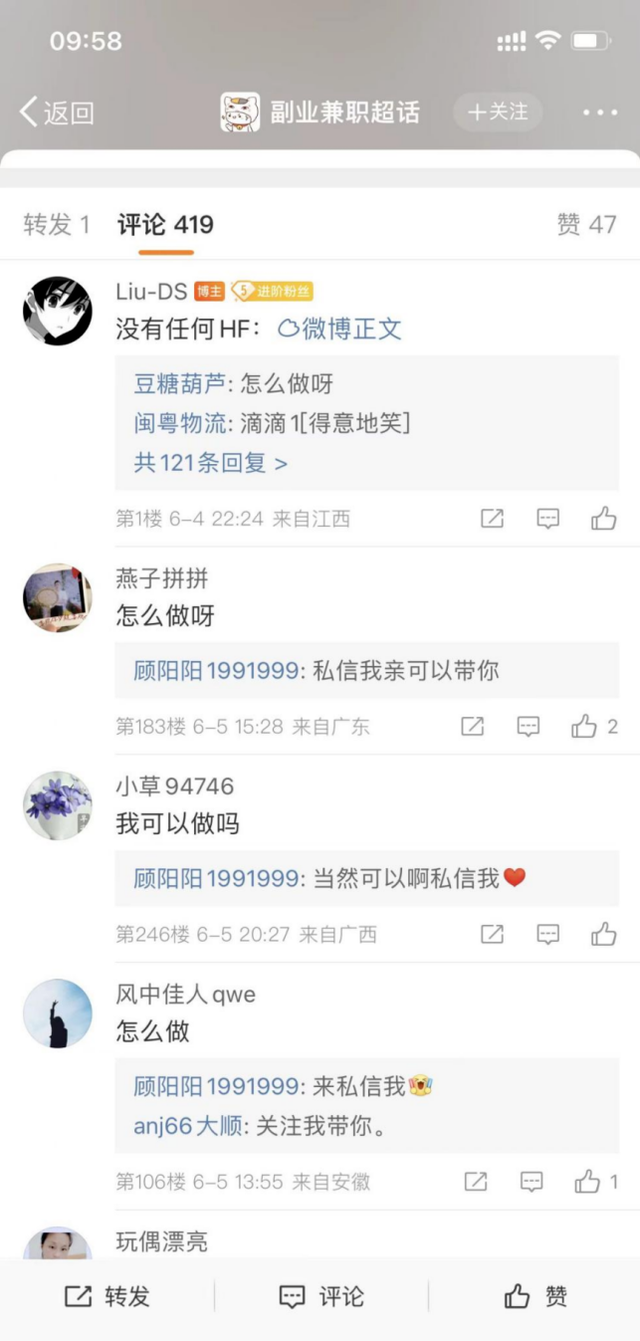Screen dimensions: 640x1341
Task: Like Liu-DS's comment on floor 1
Action: tap(603, 518)
